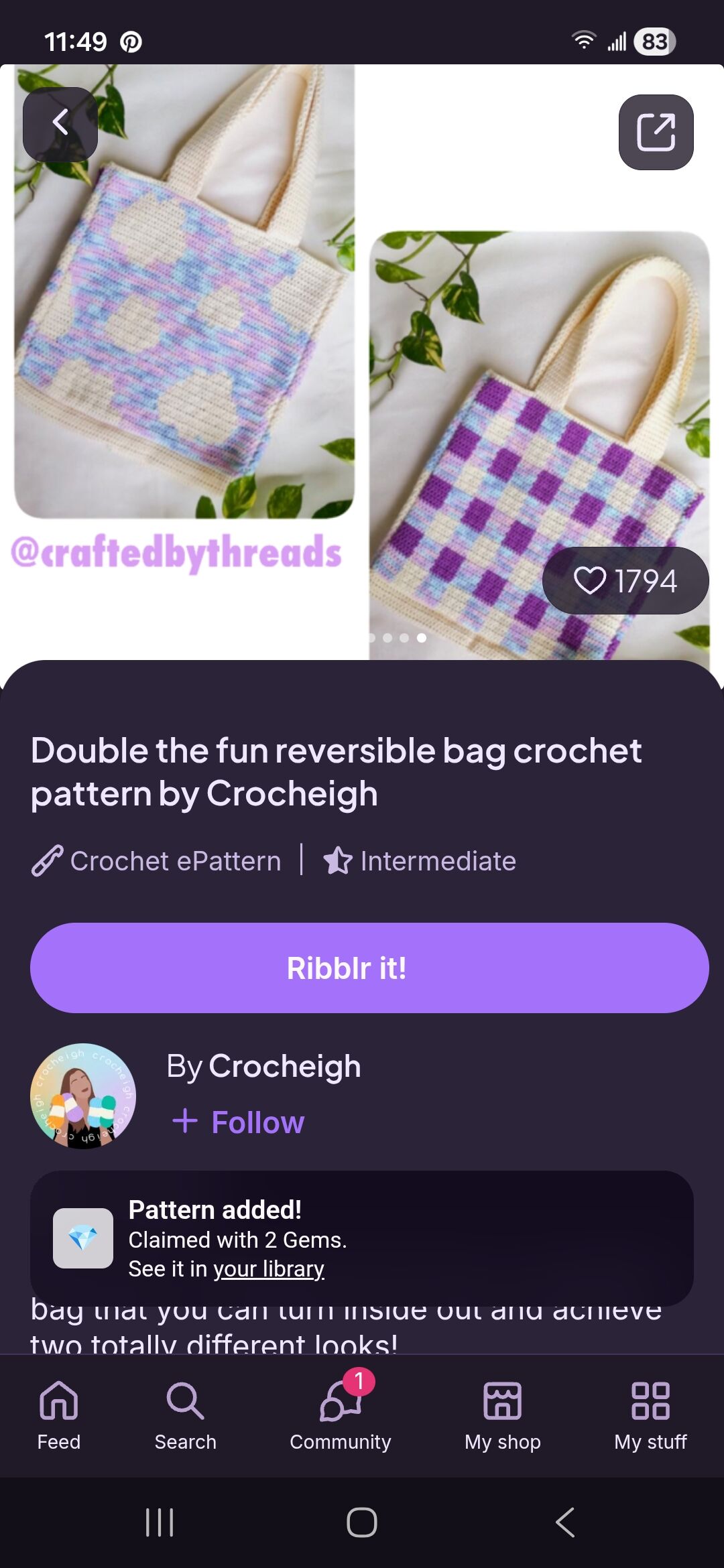Open the Community tab
The width and height of the screenshot is (724, 1568).
click(341, 1414)
